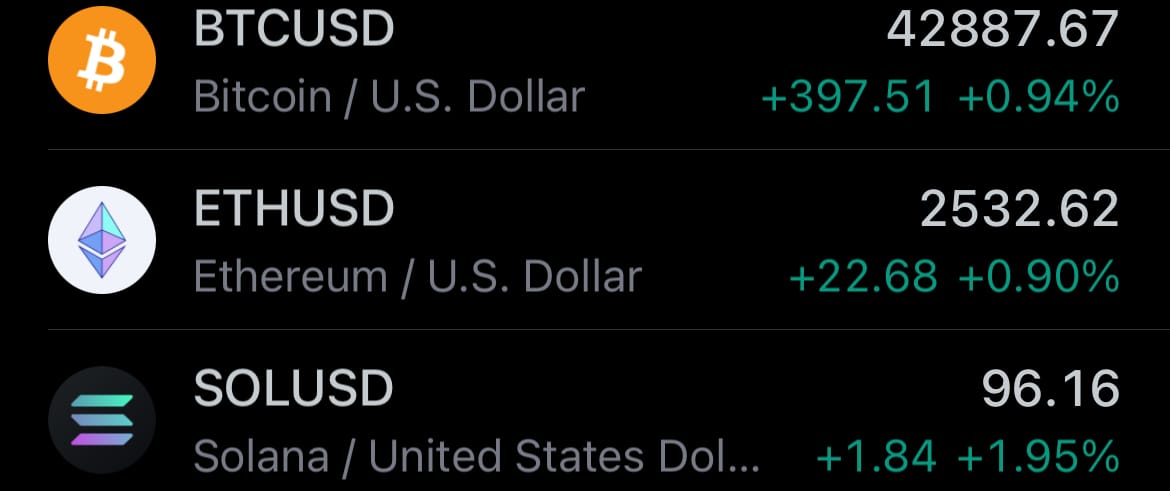Select the SOLUSD Solana row
The image size is (1170, 491).
pyautogui.click(x=585, y=420)
